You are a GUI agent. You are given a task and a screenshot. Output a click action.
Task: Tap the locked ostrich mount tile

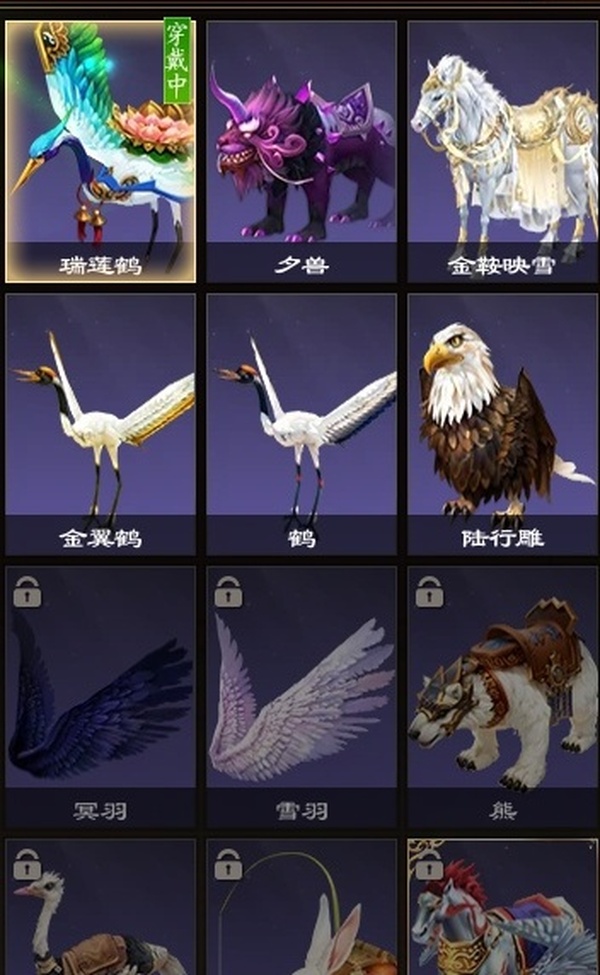coord(100,910)
